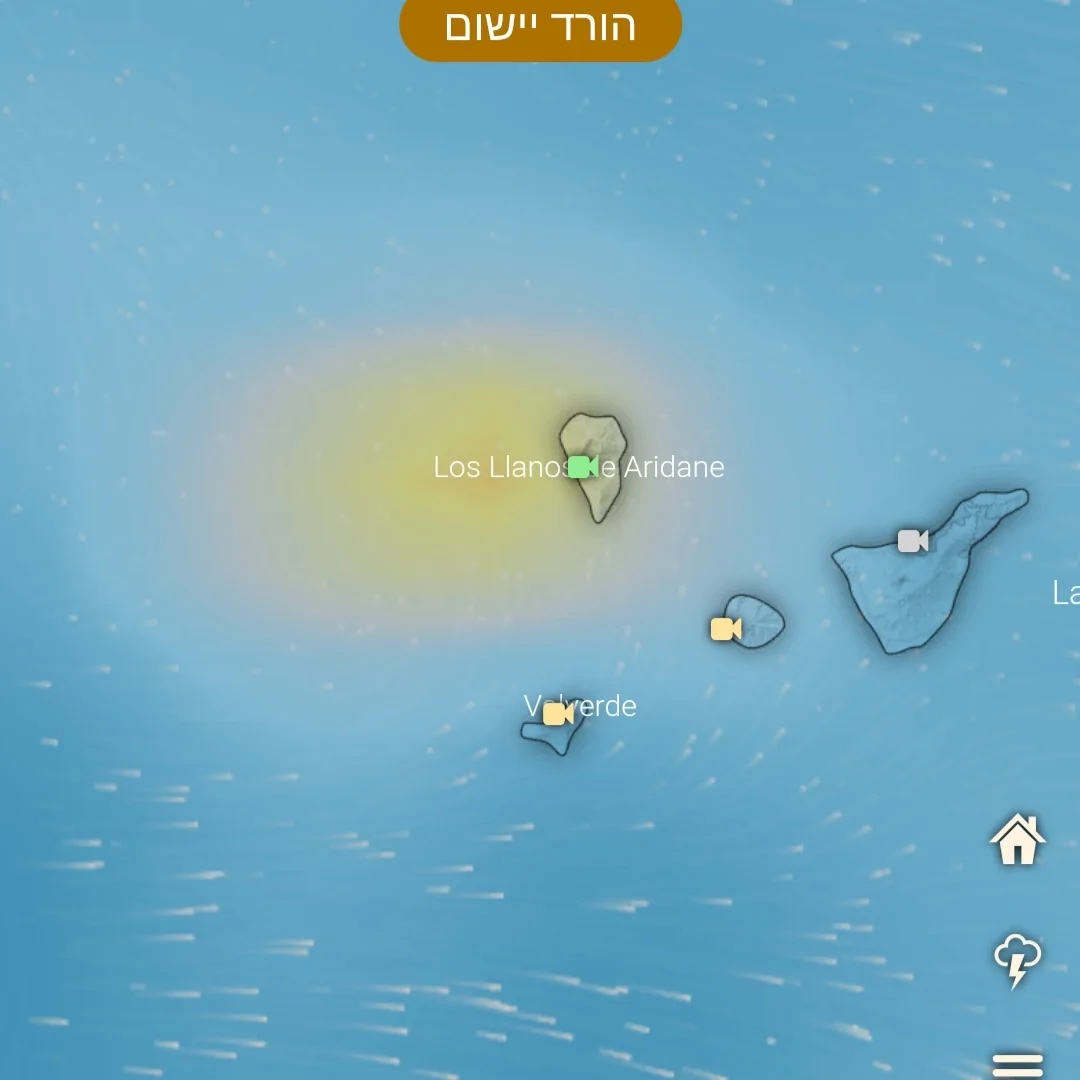The width and height of the screenshot is (1080, 1080).
Task: Open the green webcam at Los Llanos de Aridane
Action: pos(582,467)
